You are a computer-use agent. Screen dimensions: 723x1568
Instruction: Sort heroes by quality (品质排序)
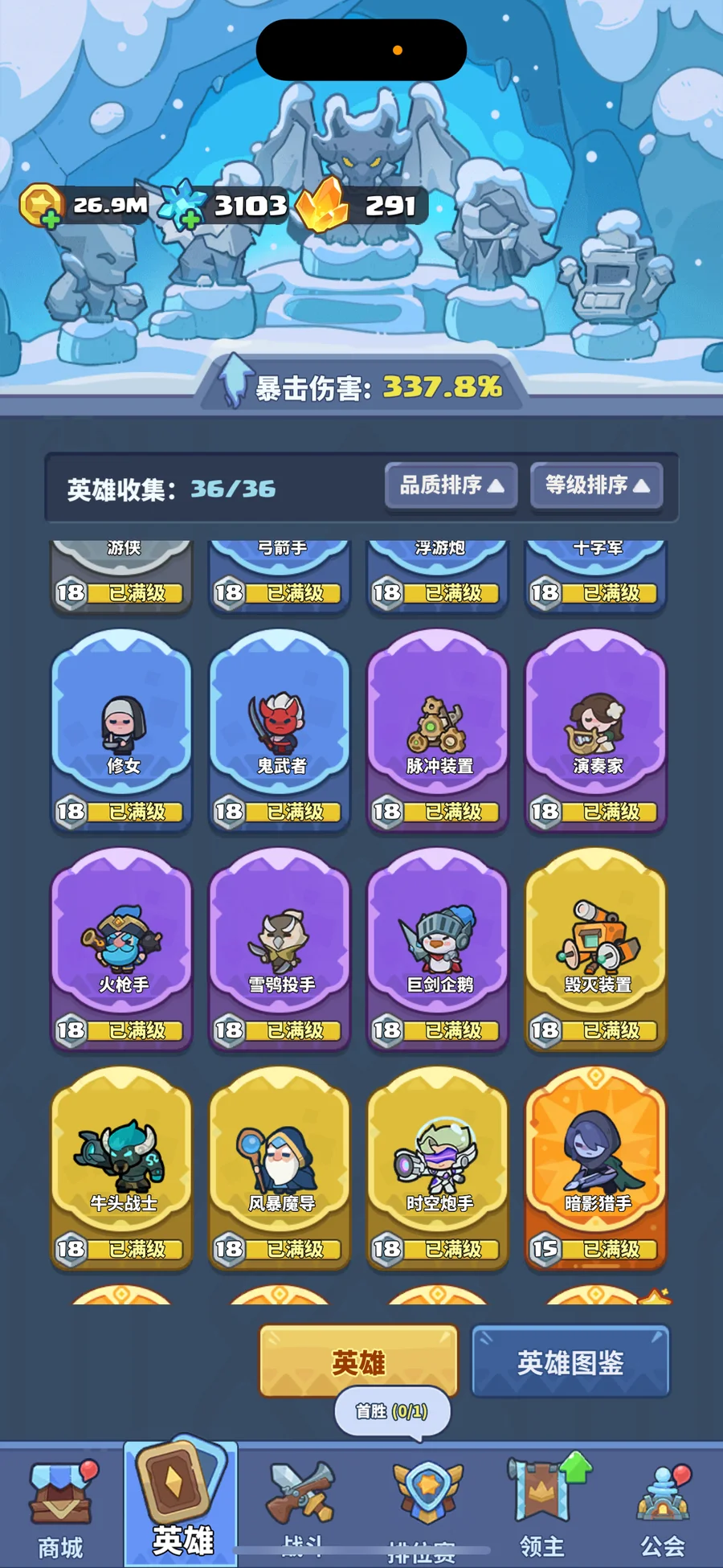click(451, 485)
